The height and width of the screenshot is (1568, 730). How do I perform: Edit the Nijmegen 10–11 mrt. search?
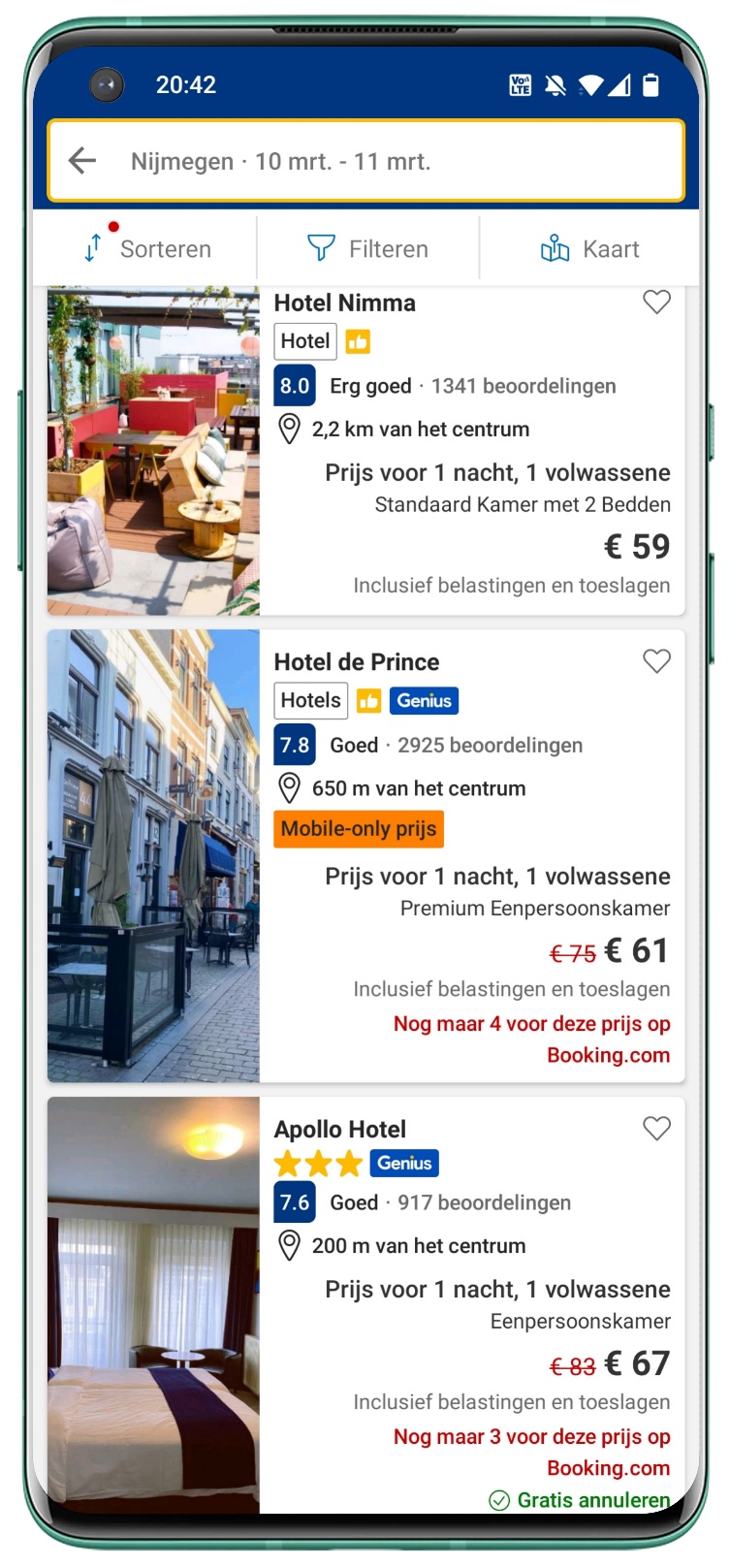(281, 162)
